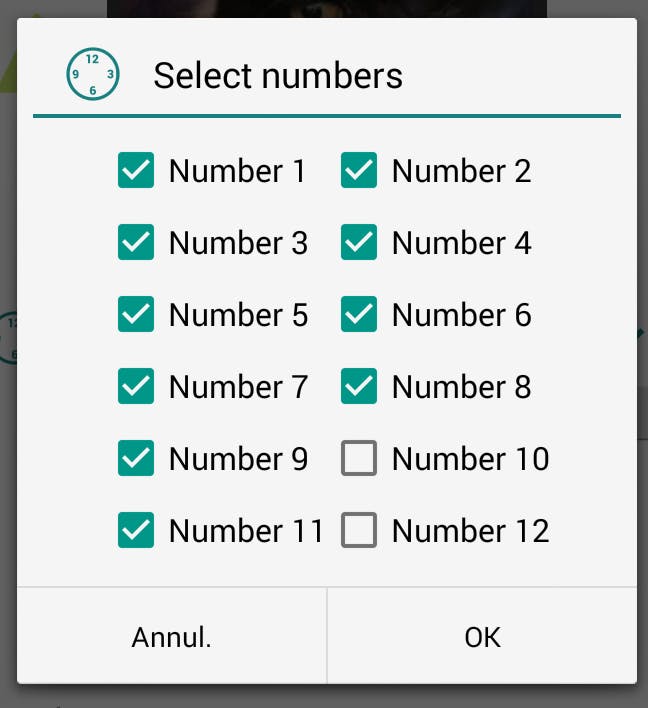Untick the Number 3 box

coord(136,243)
